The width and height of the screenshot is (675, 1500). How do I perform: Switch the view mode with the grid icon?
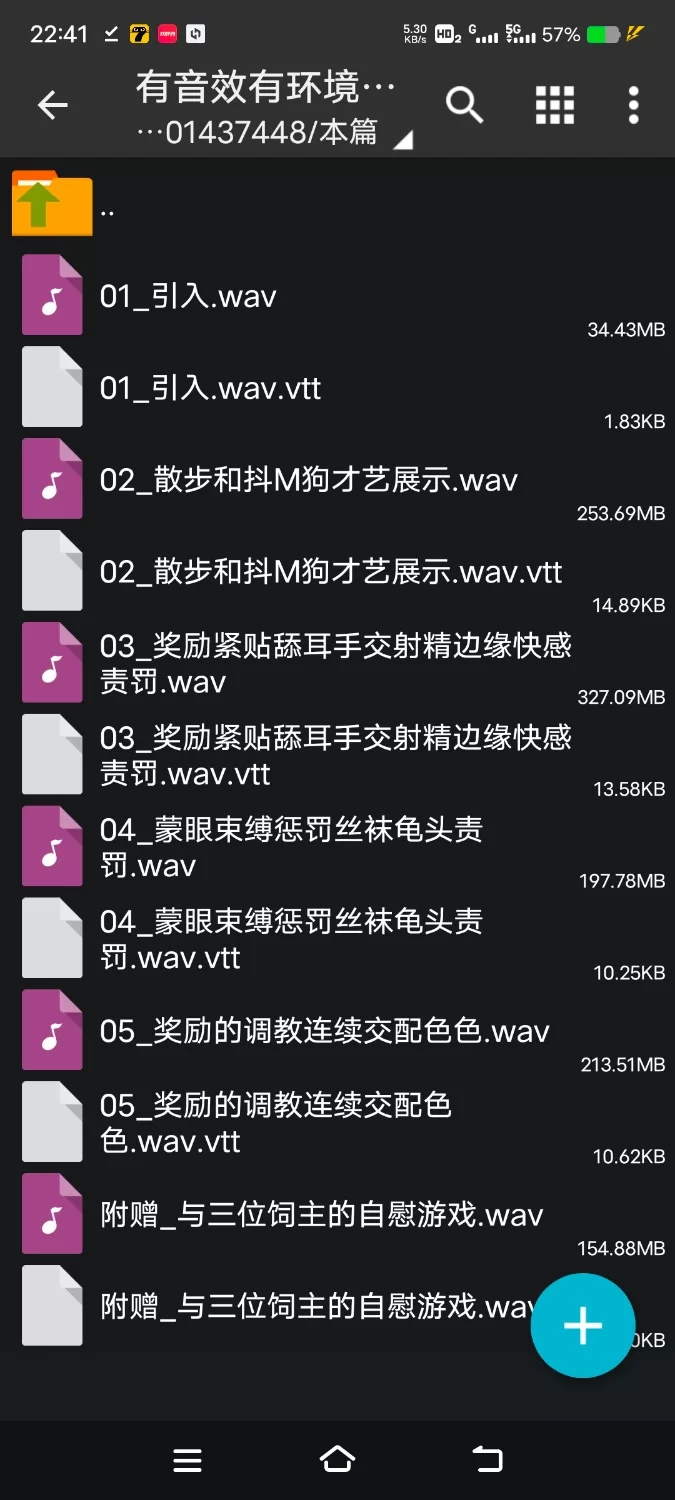[554, 105]
